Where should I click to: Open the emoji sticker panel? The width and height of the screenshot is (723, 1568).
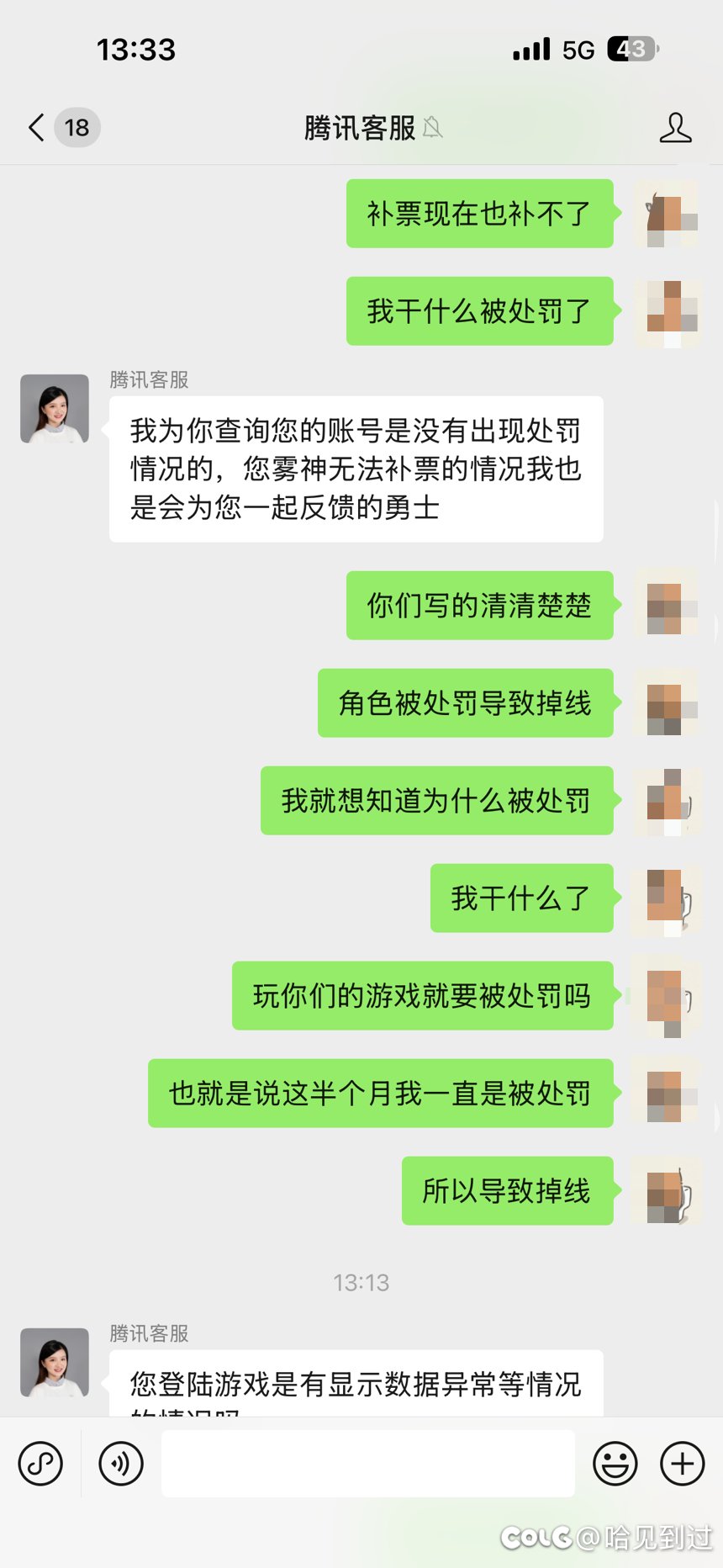click(x=615, y=1464)
